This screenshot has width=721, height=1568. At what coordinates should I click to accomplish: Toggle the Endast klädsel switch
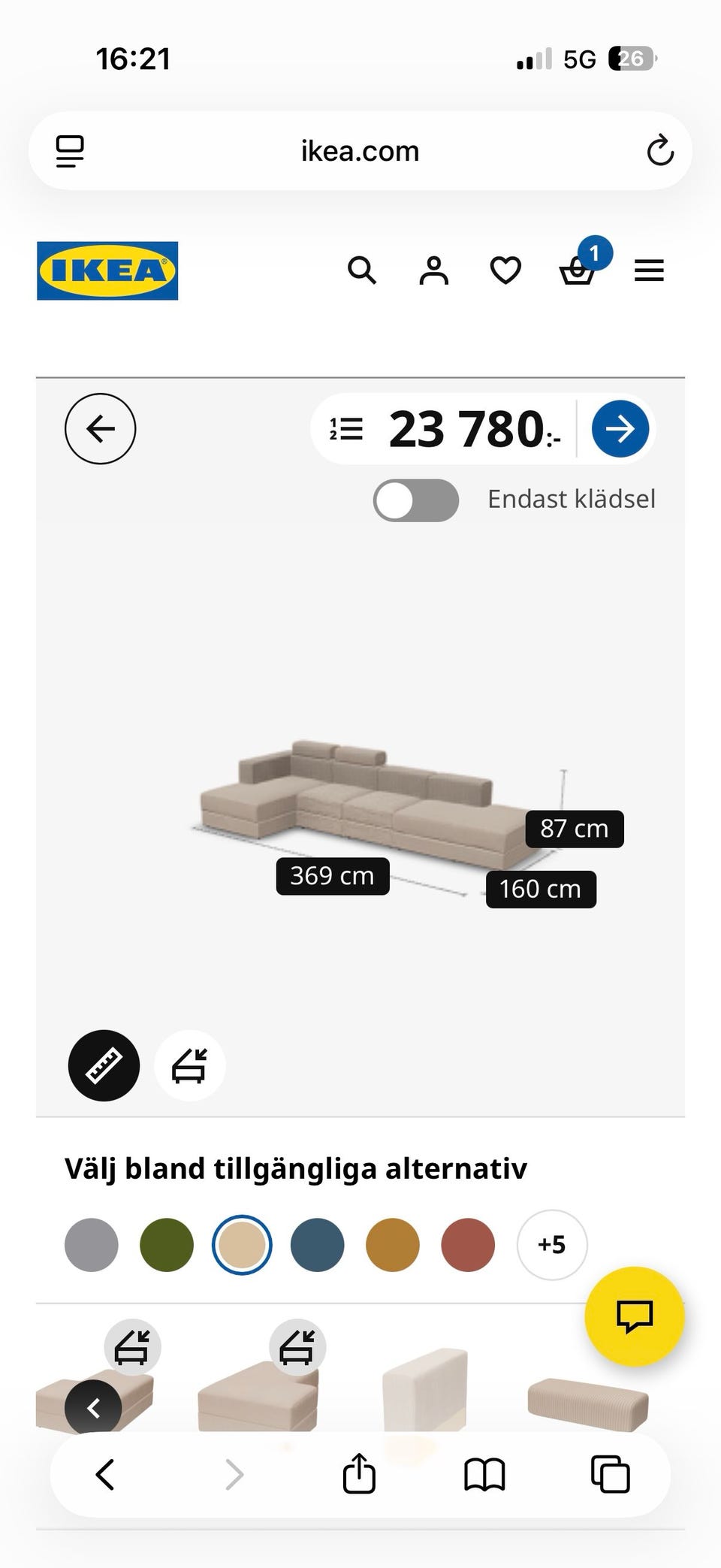416,500
